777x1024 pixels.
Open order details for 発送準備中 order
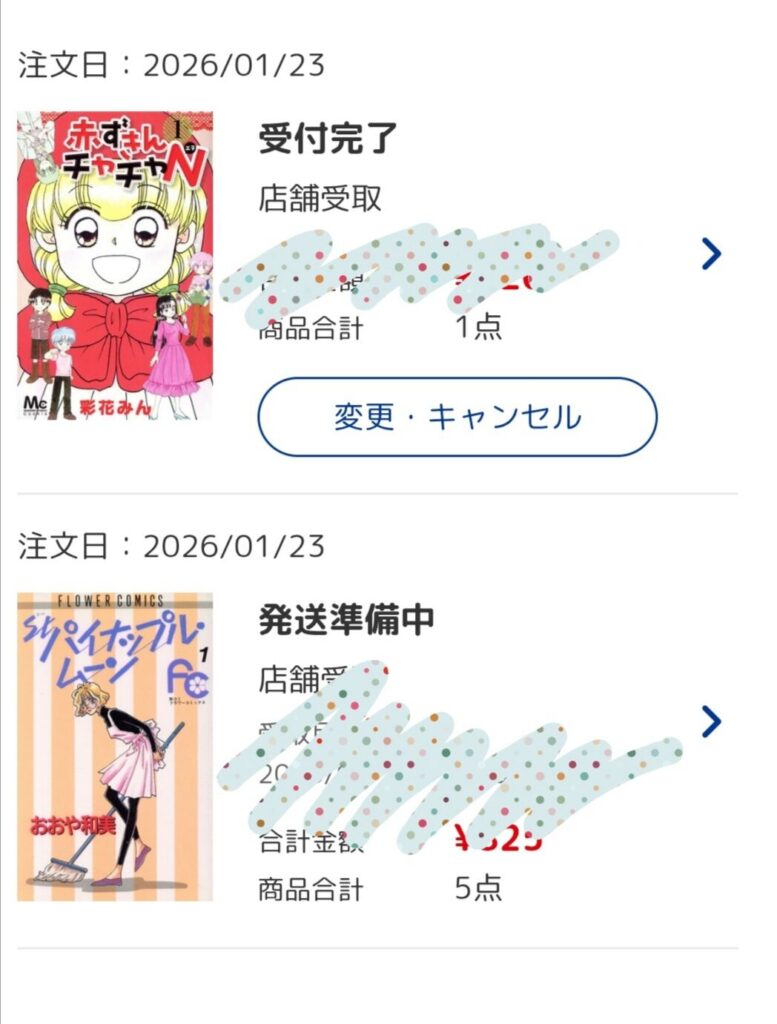pos(711,721)
